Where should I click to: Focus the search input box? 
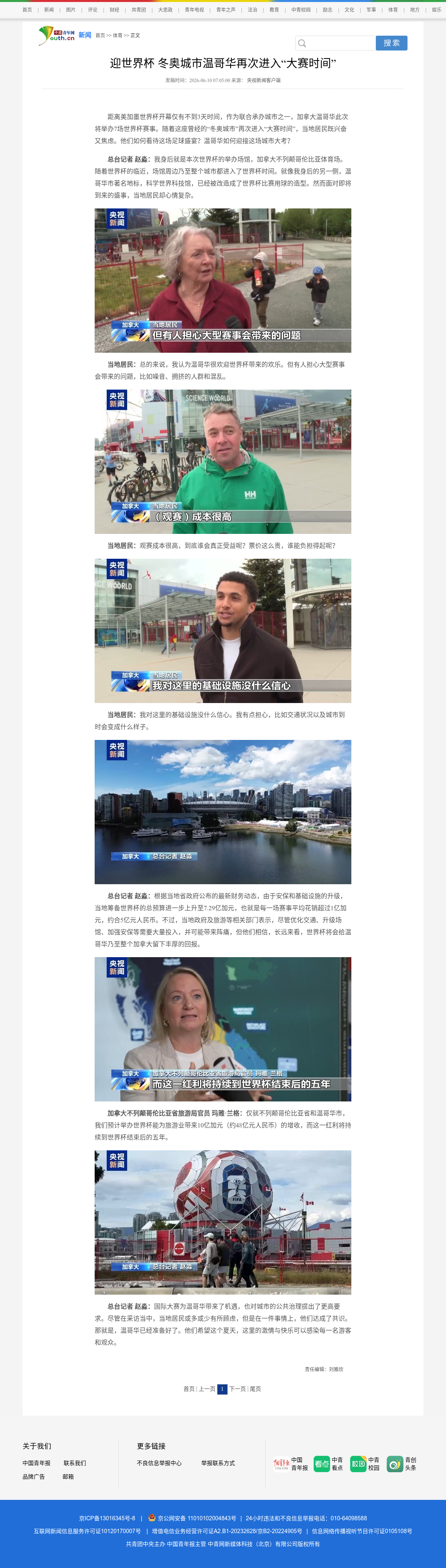coord(335,43)
